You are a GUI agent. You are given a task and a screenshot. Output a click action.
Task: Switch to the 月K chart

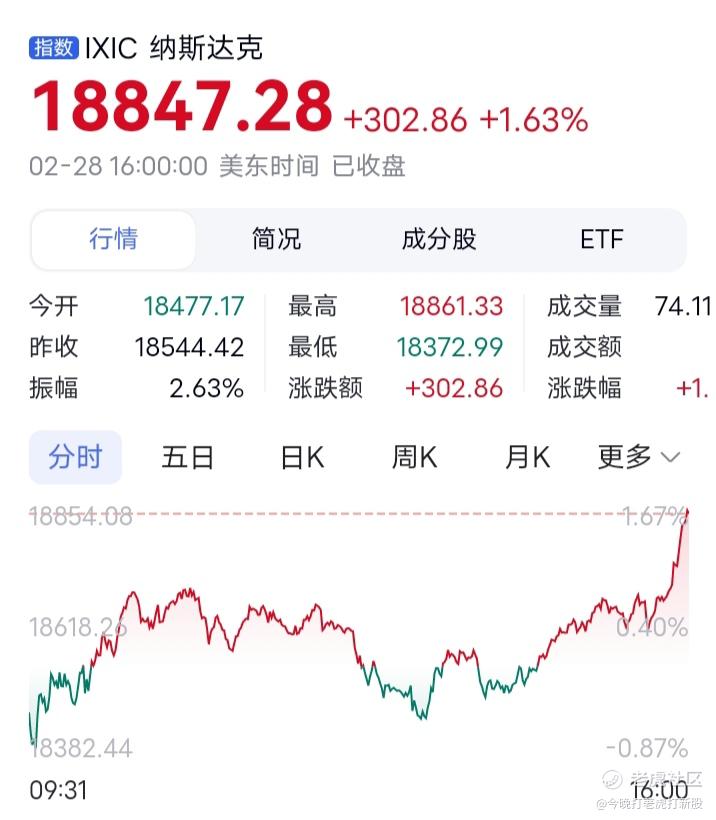point(527,458)
